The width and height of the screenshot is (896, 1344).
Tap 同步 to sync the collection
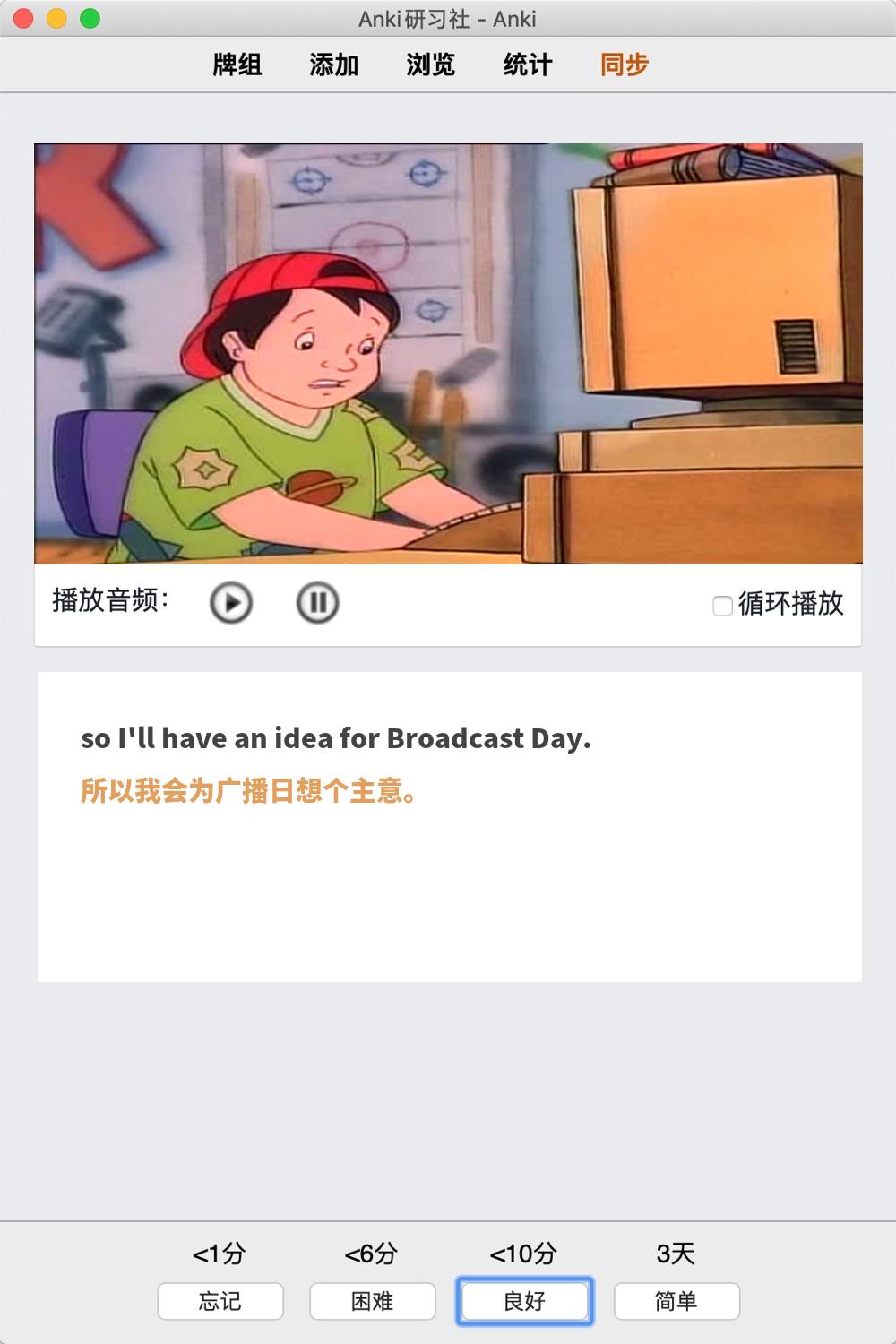(x=625, y=65)
